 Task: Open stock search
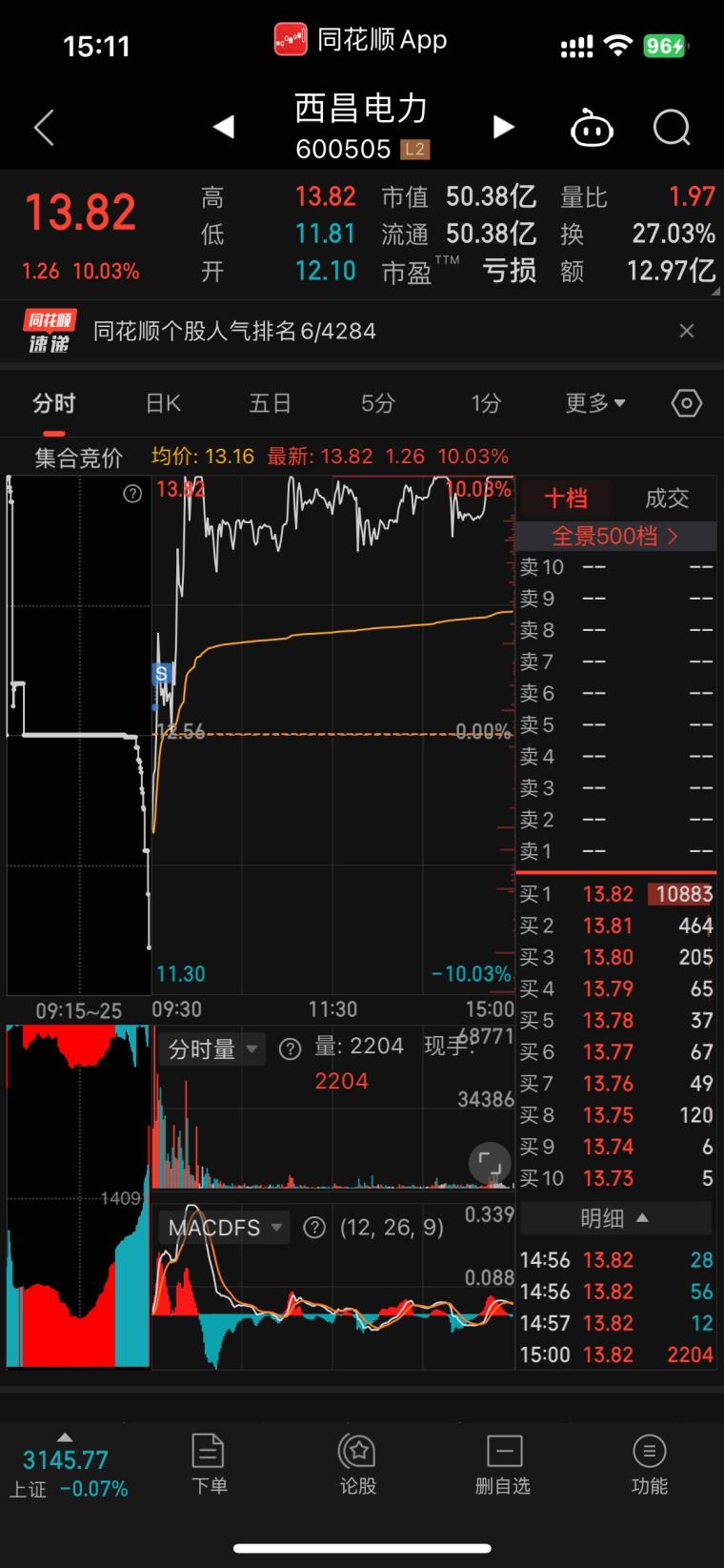pyautogui.click(x=672, y=127)
